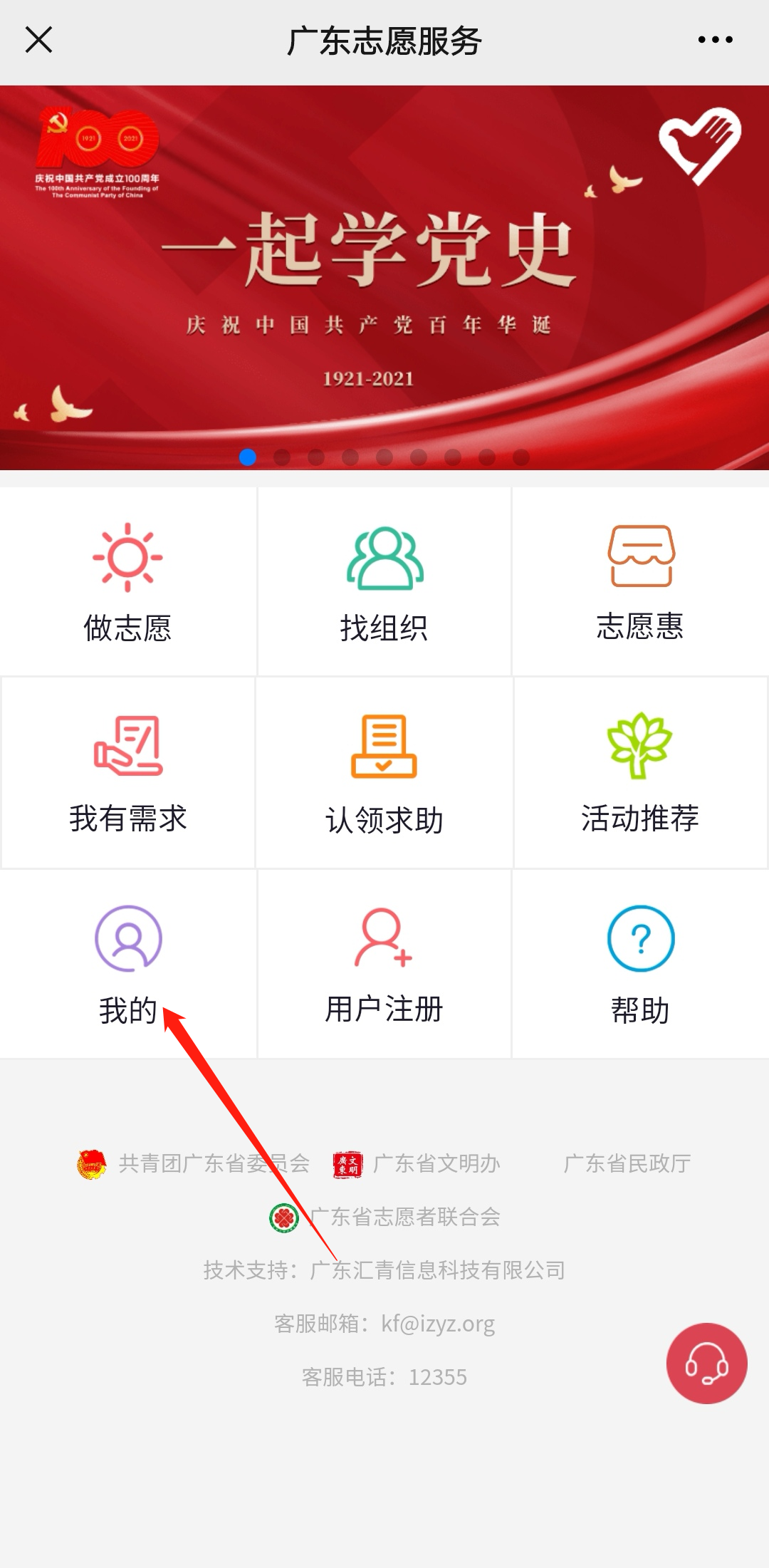Open 认领求助 section
Image resolution: width=769 pixels, height=1568 pixels.
click(384, 773)
